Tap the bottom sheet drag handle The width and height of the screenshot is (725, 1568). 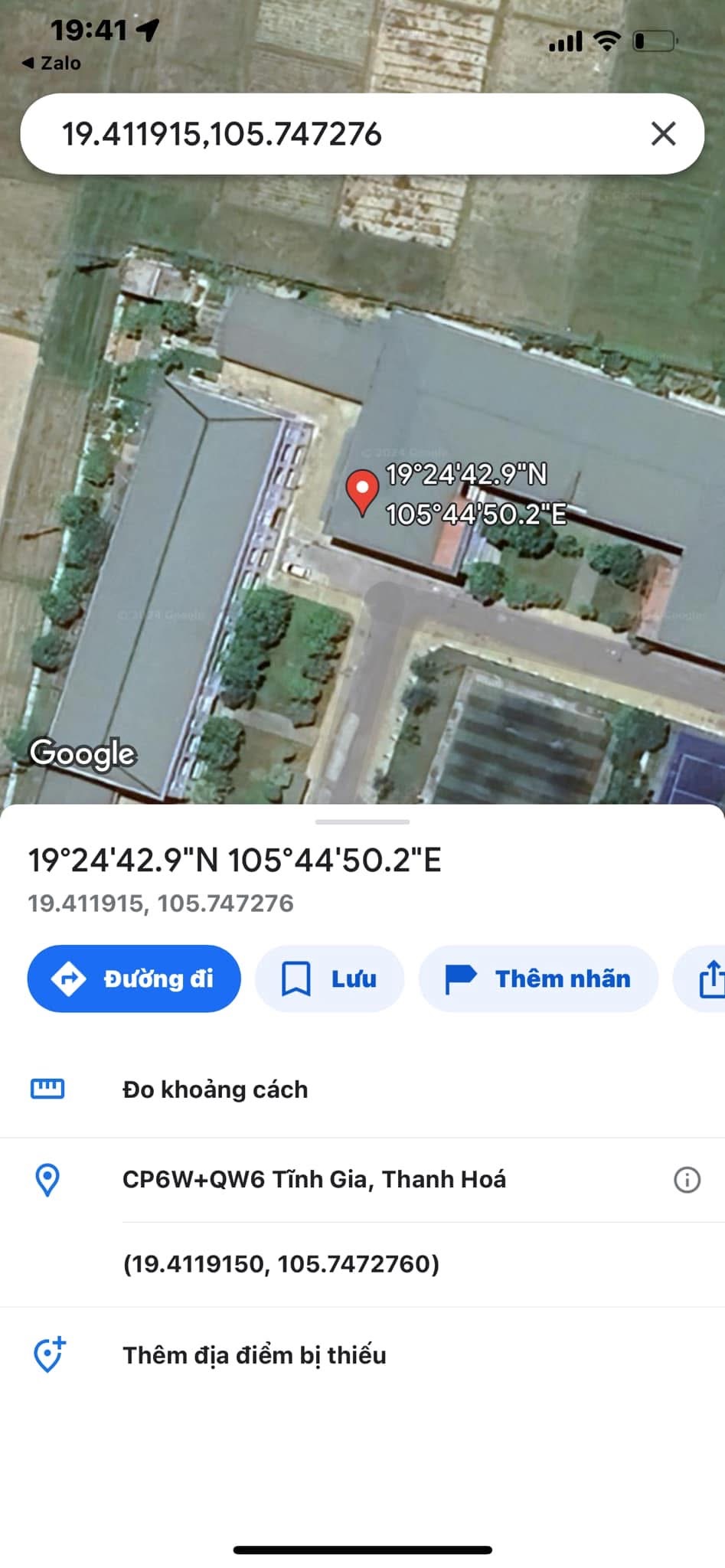362,822
